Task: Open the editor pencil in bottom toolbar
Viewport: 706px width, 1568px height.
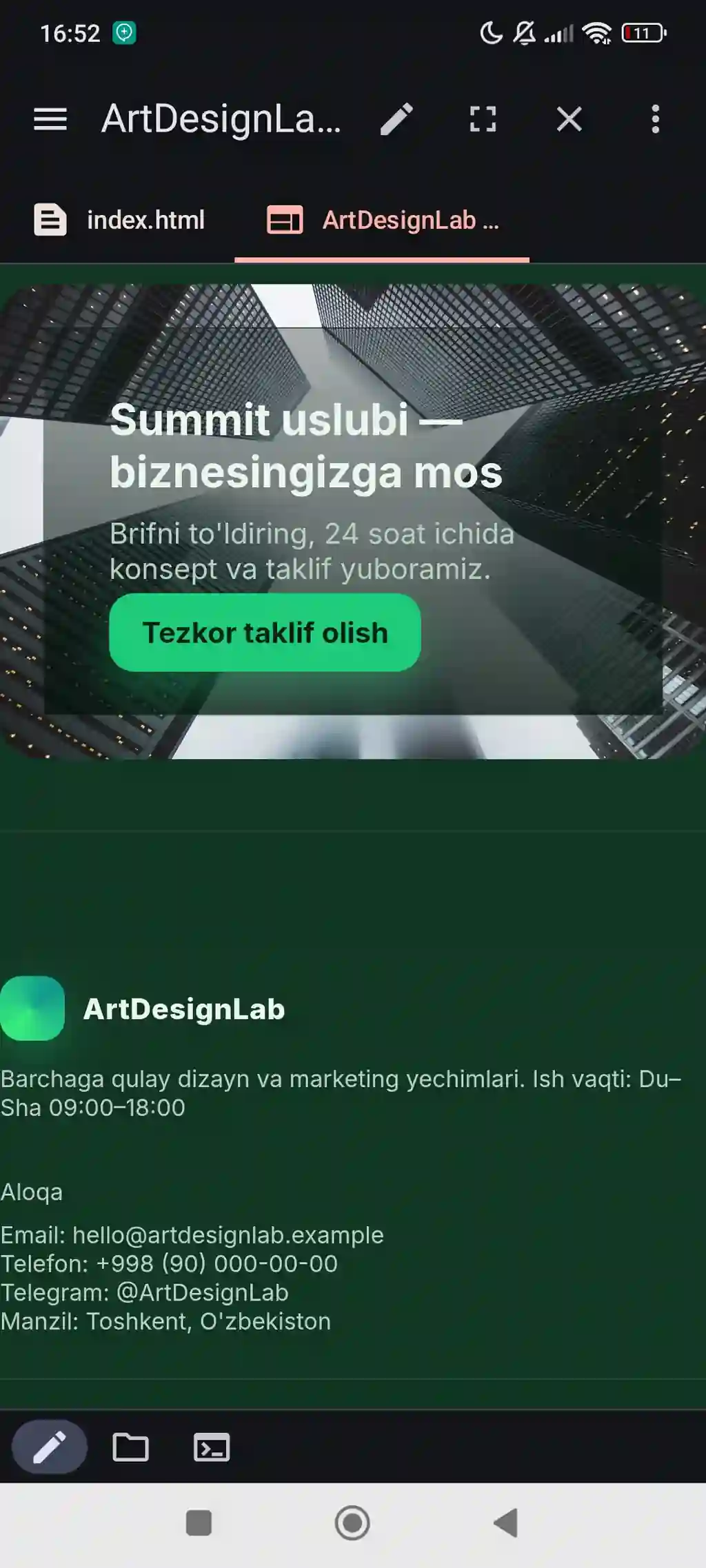Action: pyautogui.click(x=50, y=1447)
